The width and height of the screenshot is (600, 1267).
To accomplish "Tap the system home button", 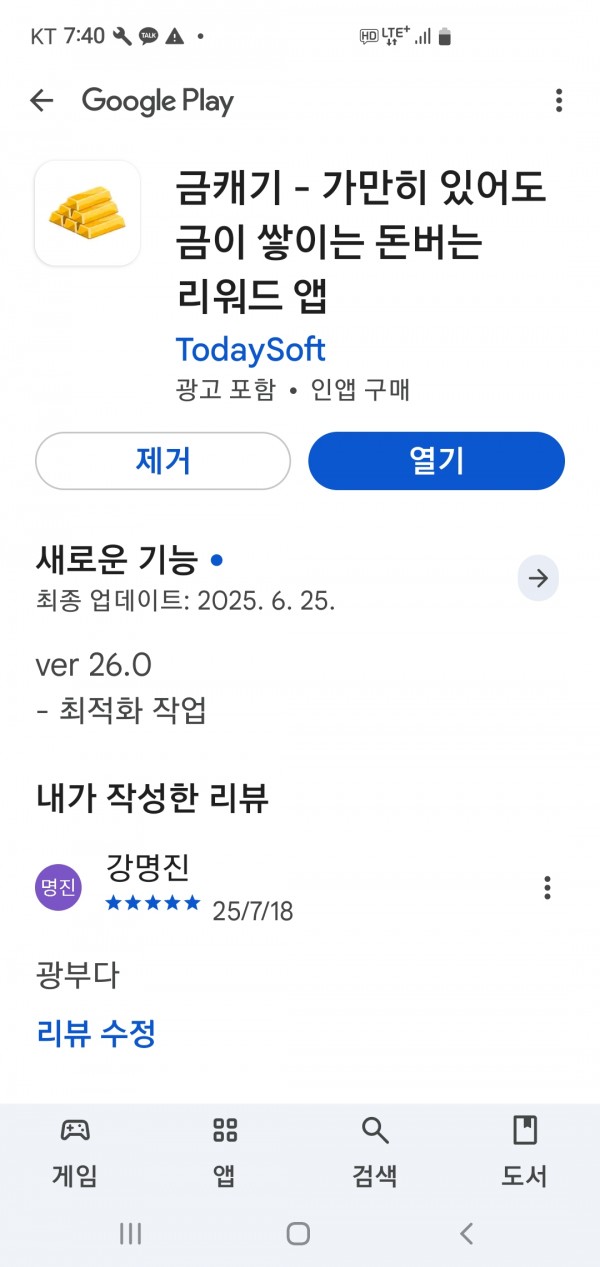I will [x=298, y=1233].
